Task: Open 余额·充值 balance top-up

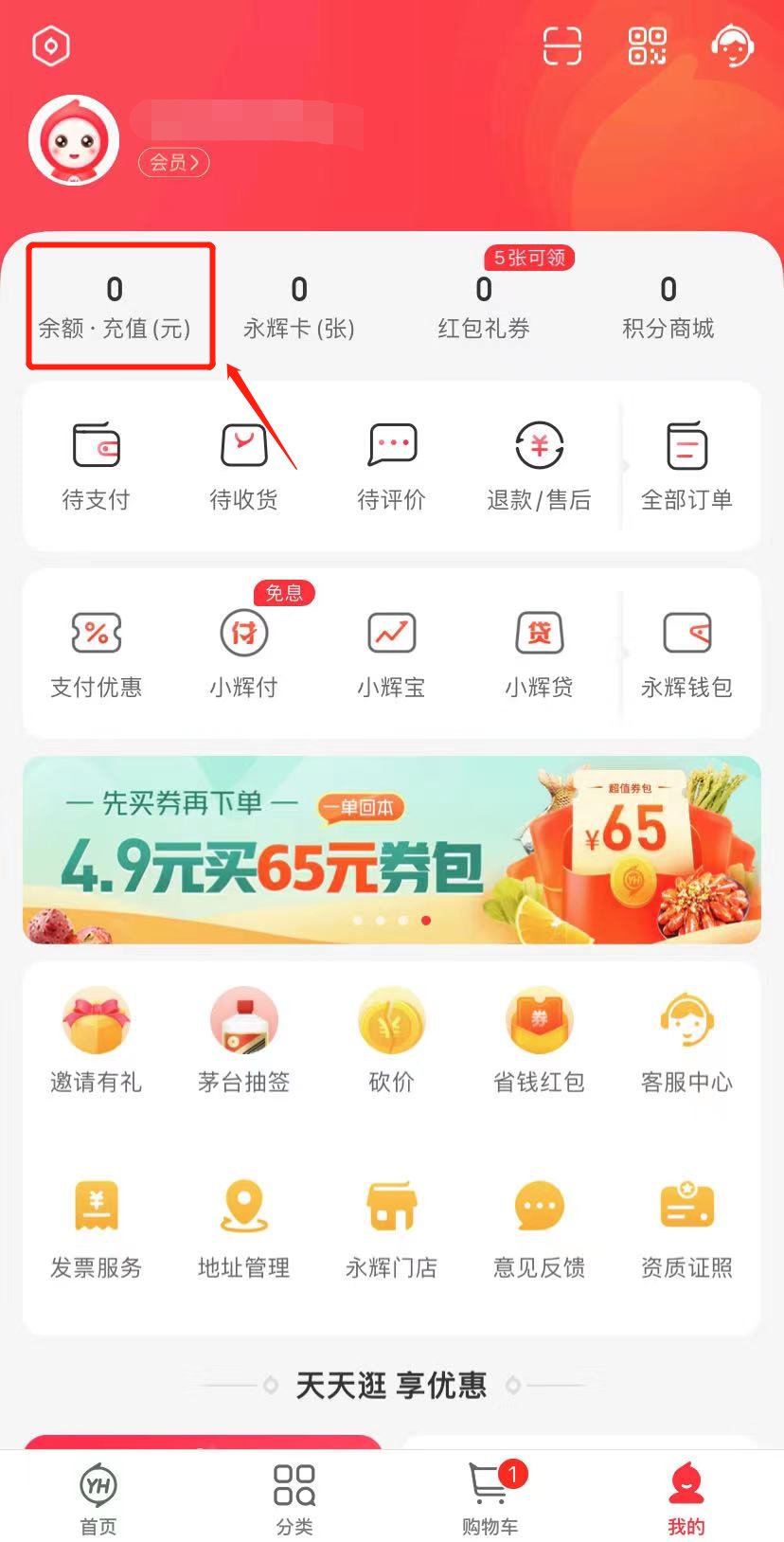Action: 115,307
